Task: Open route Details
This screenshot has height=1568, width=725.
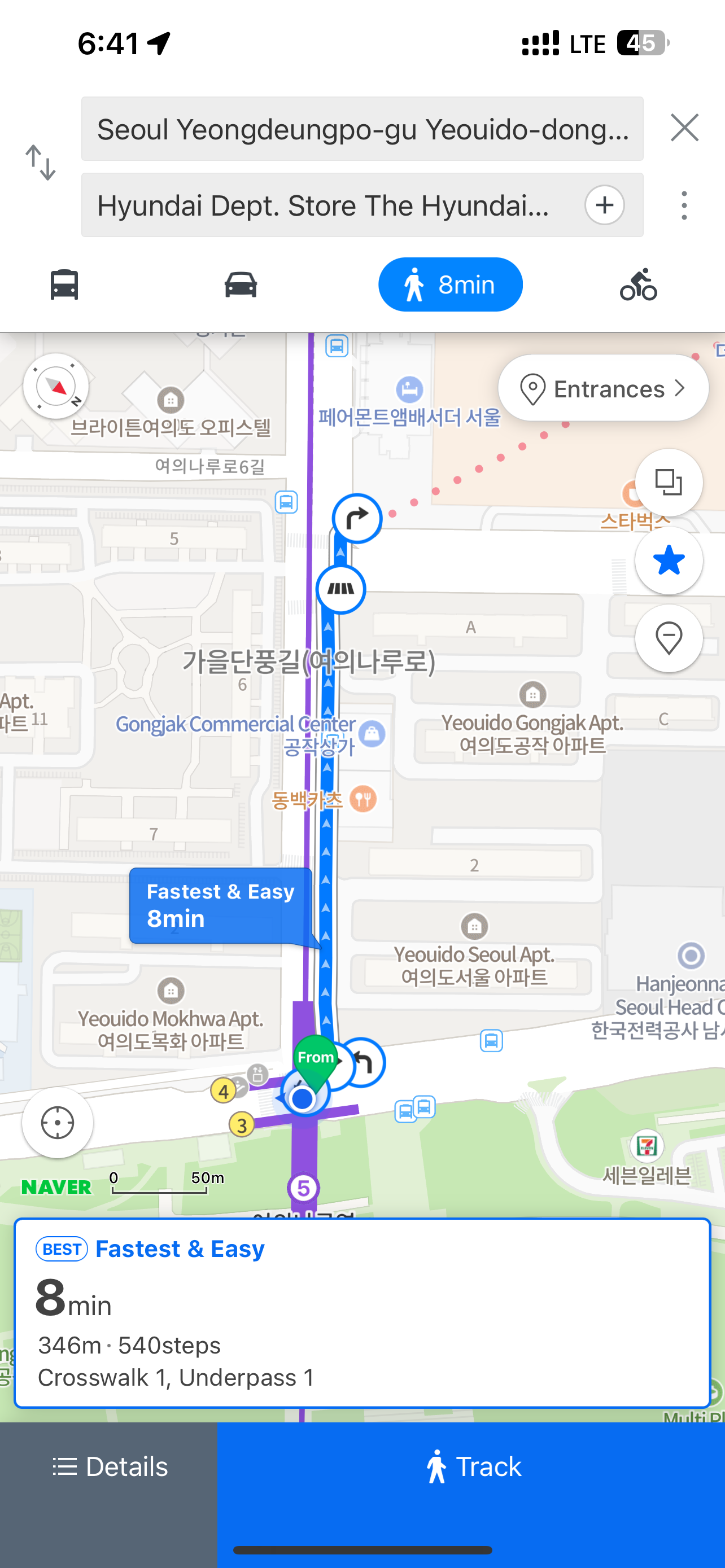Action: point(109,1467)
